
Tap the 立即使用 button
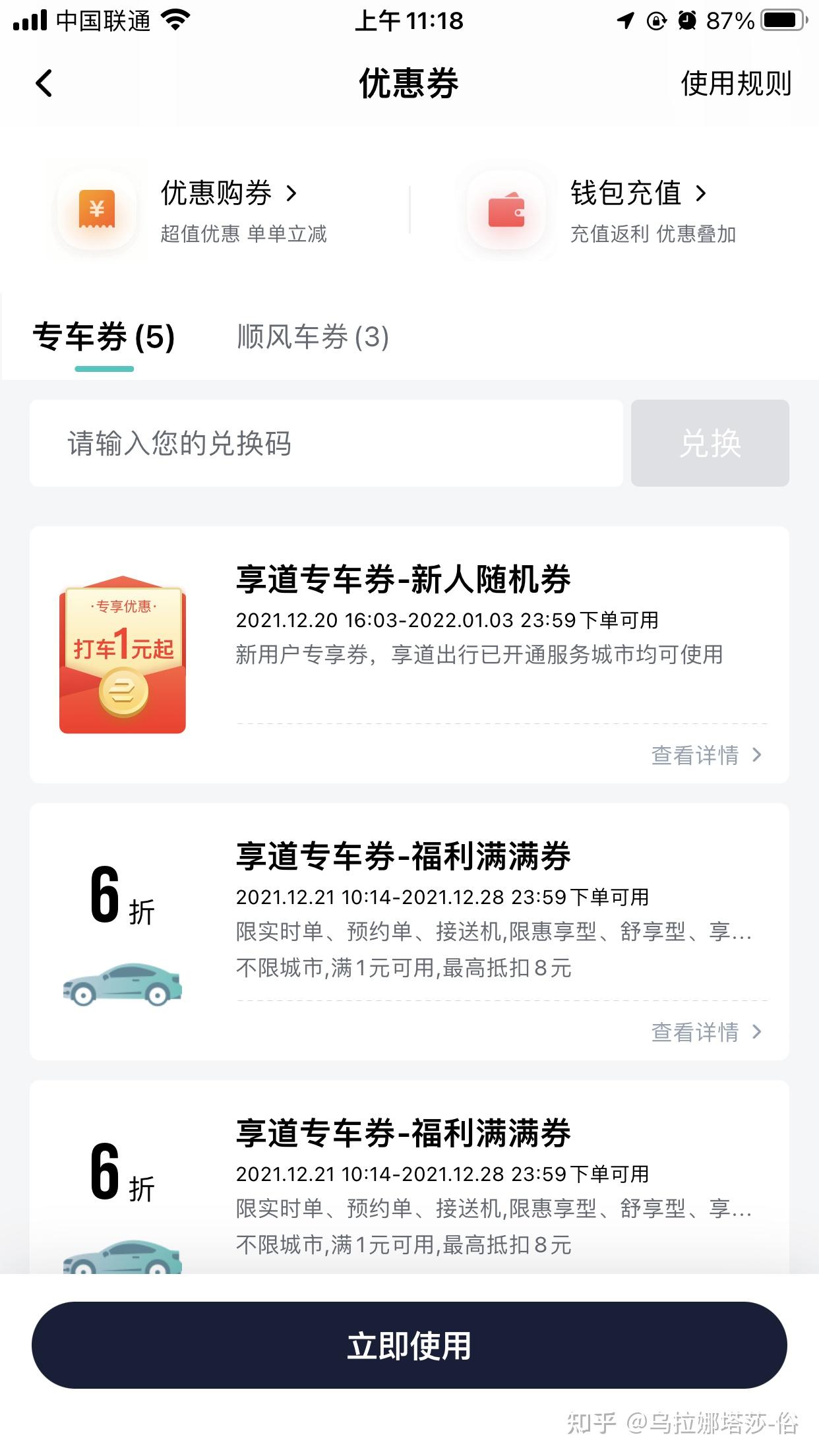tap(409, 1345)
